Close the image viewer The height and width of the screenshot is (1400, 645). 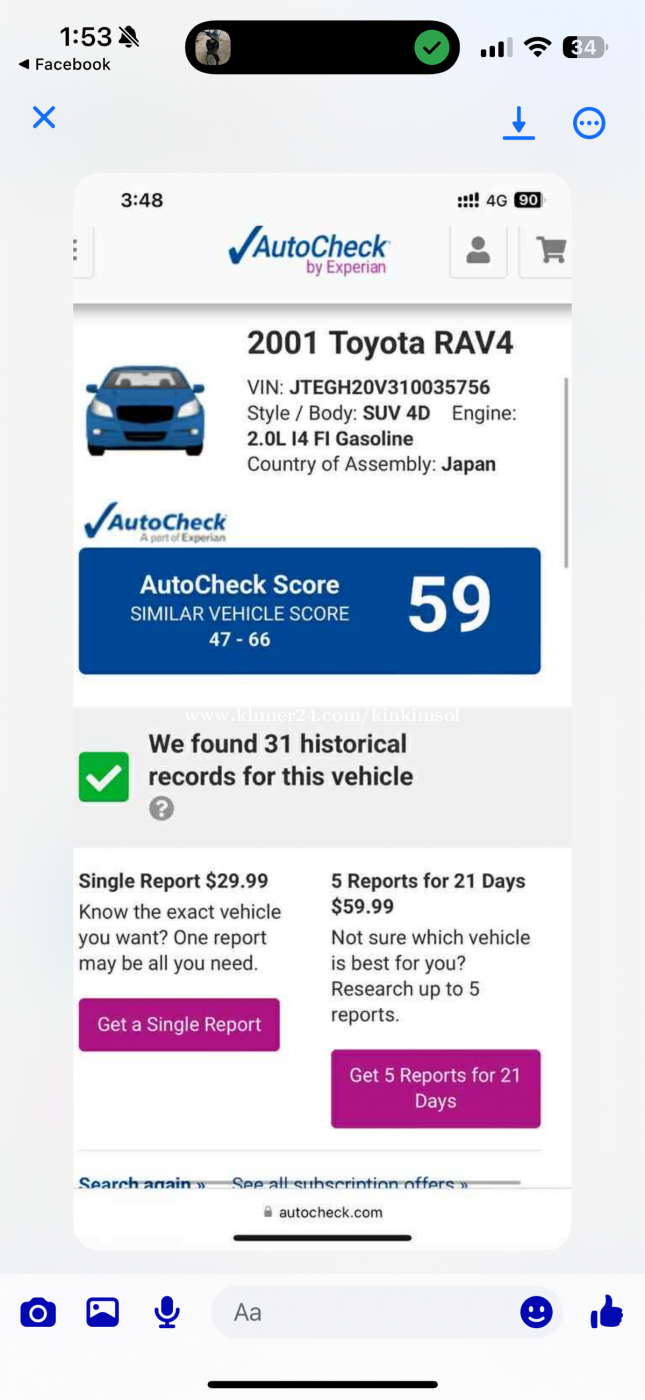[x=44, y=118]
